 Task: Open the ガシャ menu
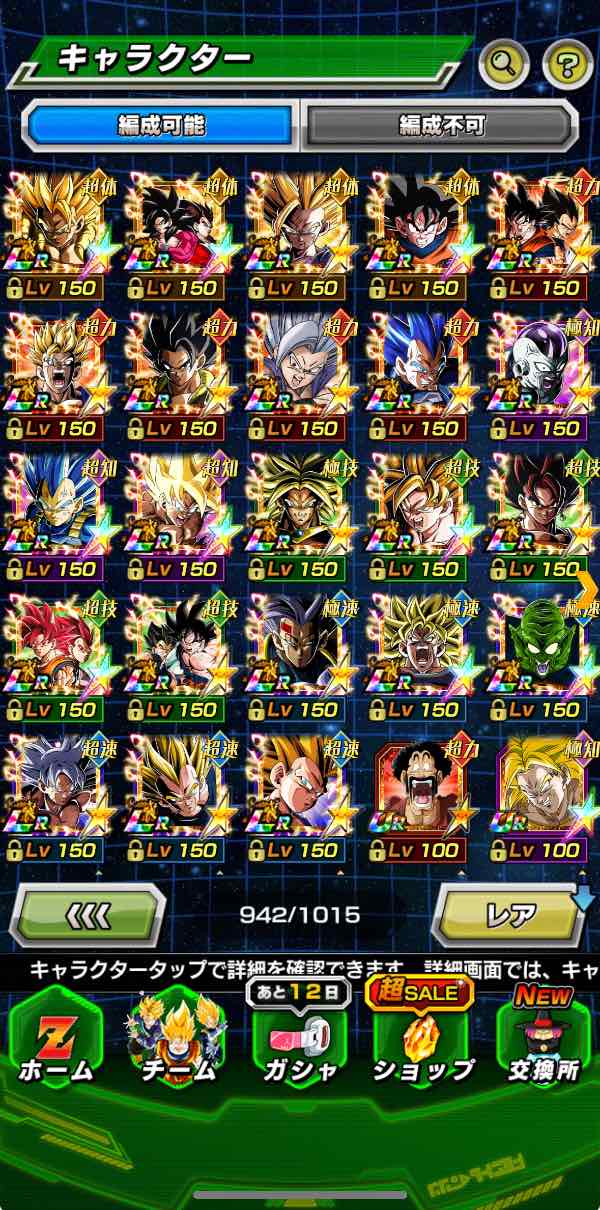click(x=300, y=1042)
